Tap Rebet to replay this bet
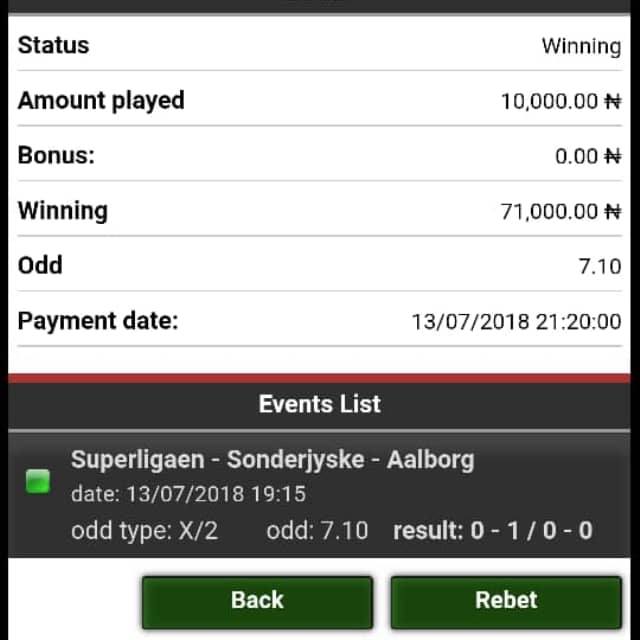 tap(506, 600)
